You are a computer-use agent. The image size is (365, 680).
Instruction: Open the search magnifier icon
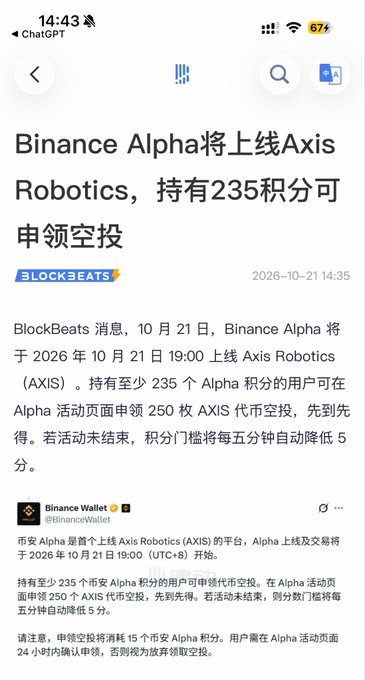tap(279, 75)
